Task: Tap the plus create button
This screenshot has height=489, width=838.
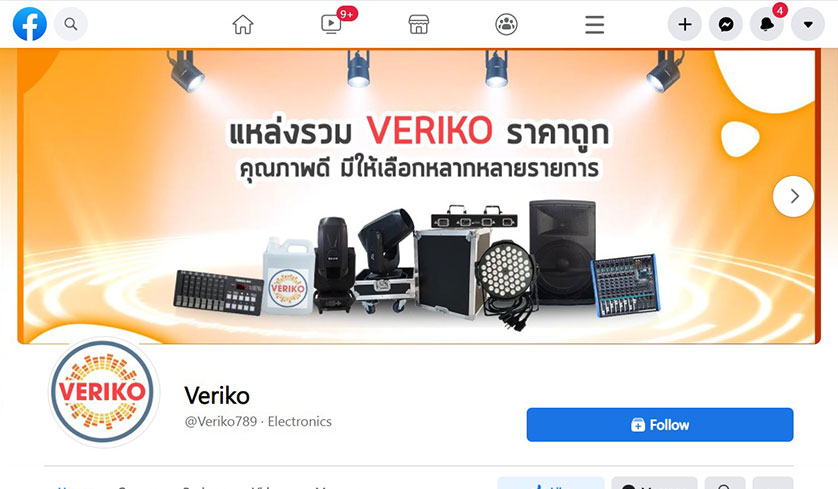Action: tap(685, 24)
